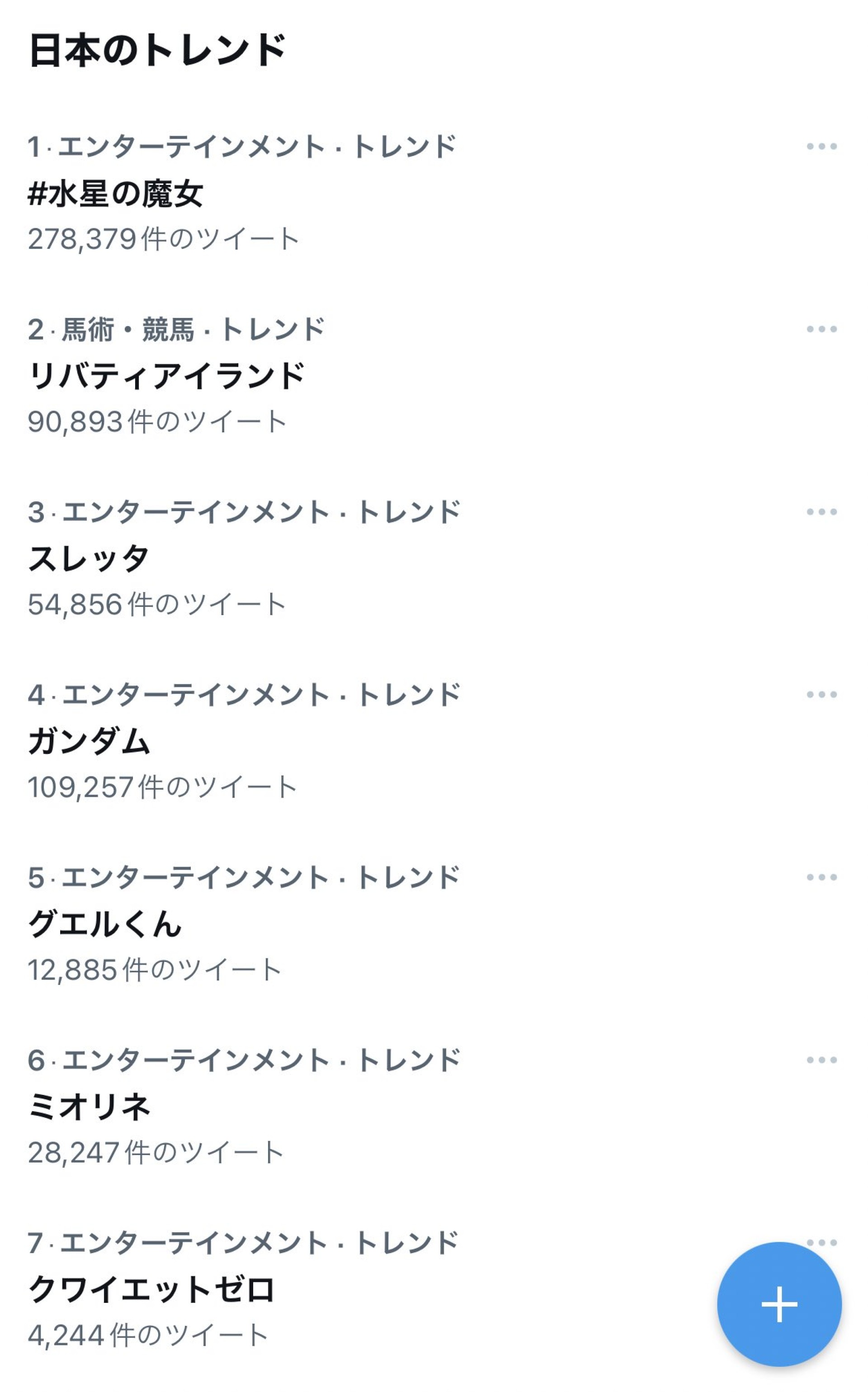Viewport: 868px width, 1392px height.
Task: Open more options for グエルくん
Action: (821, 877)
